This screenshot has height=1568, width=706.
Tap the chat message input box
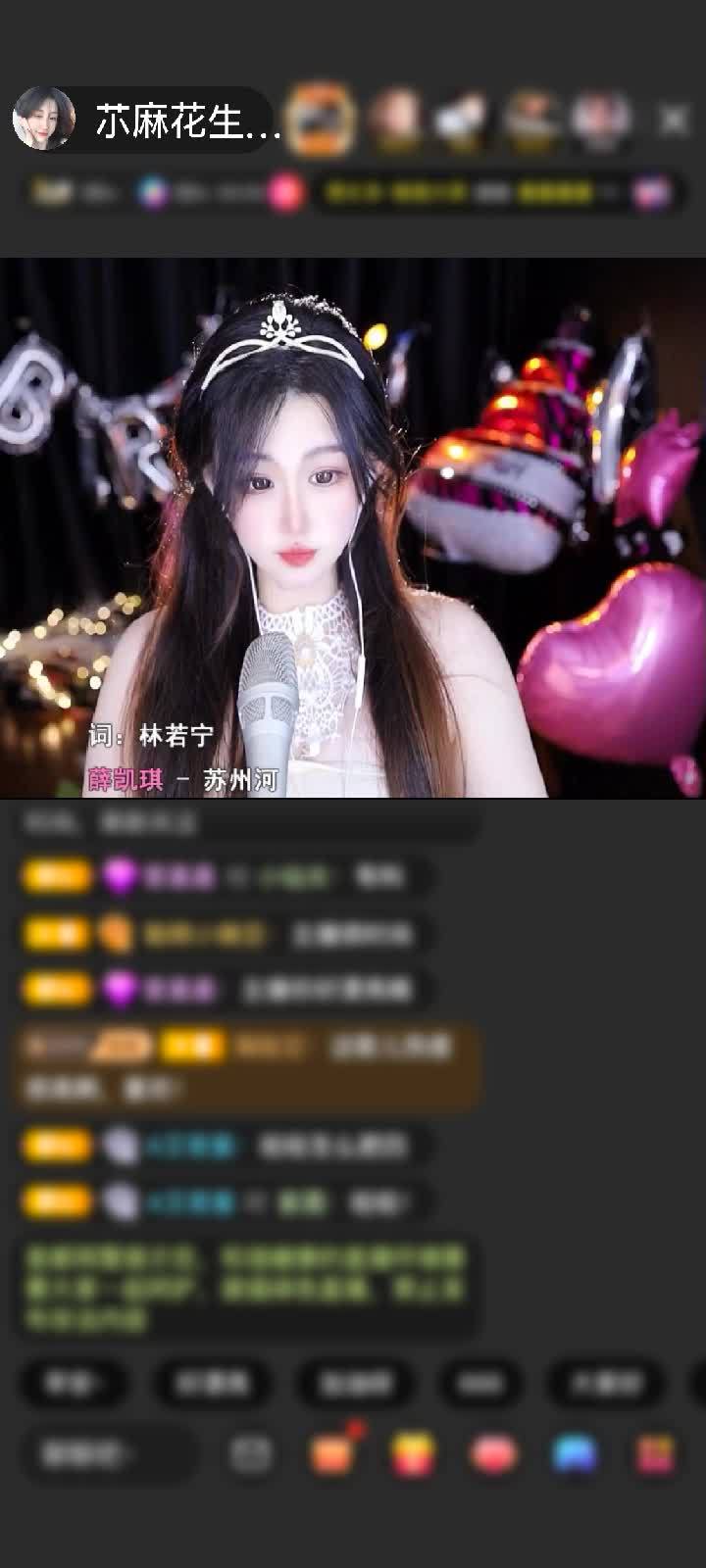click(x=110, y=1454)
